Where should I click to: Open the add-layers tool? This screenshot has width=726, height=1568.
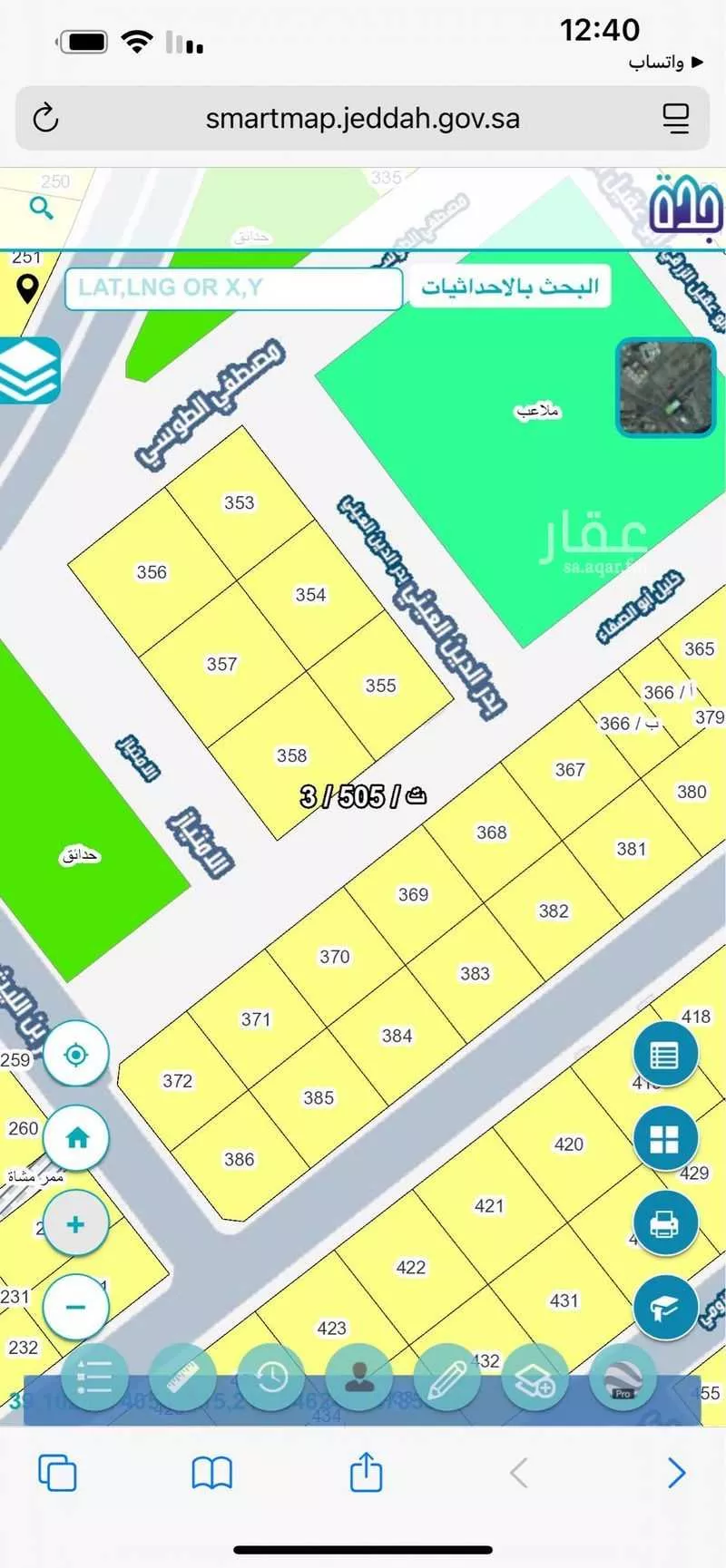536,1377
